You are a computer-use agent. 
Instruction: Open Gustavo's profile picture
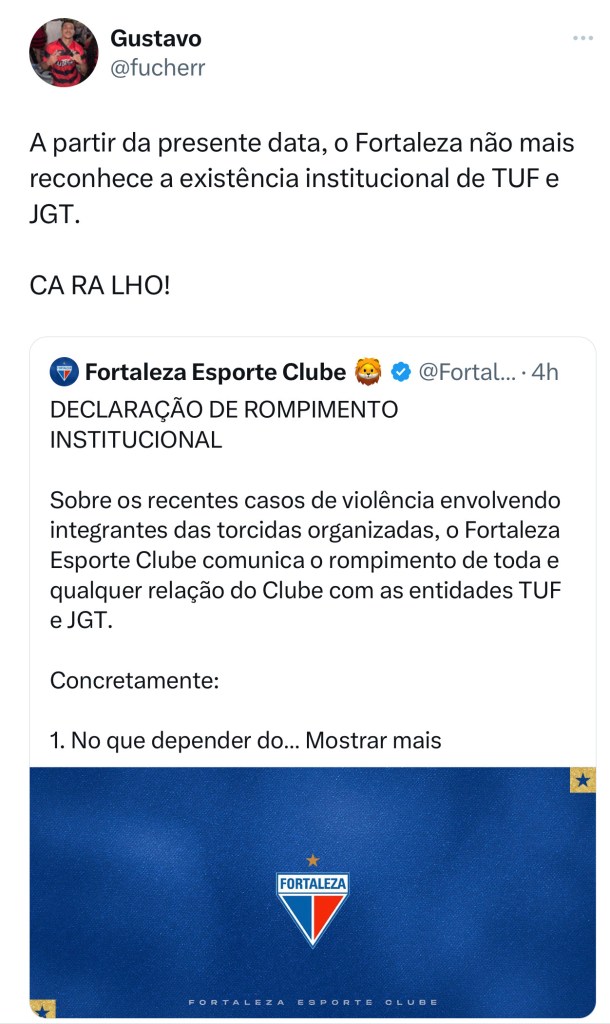pos(64,52)
